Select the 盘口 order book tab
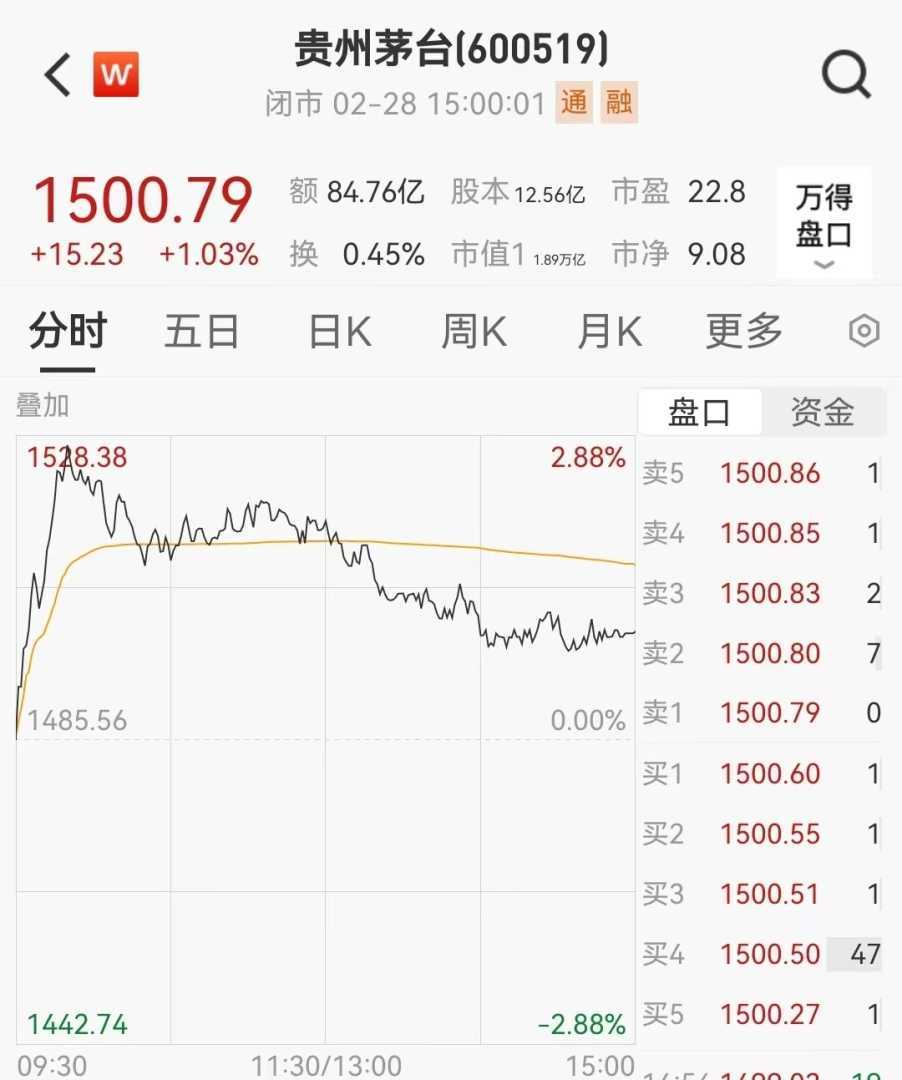Screen dimensions: 902x1080 coord(700,412)
